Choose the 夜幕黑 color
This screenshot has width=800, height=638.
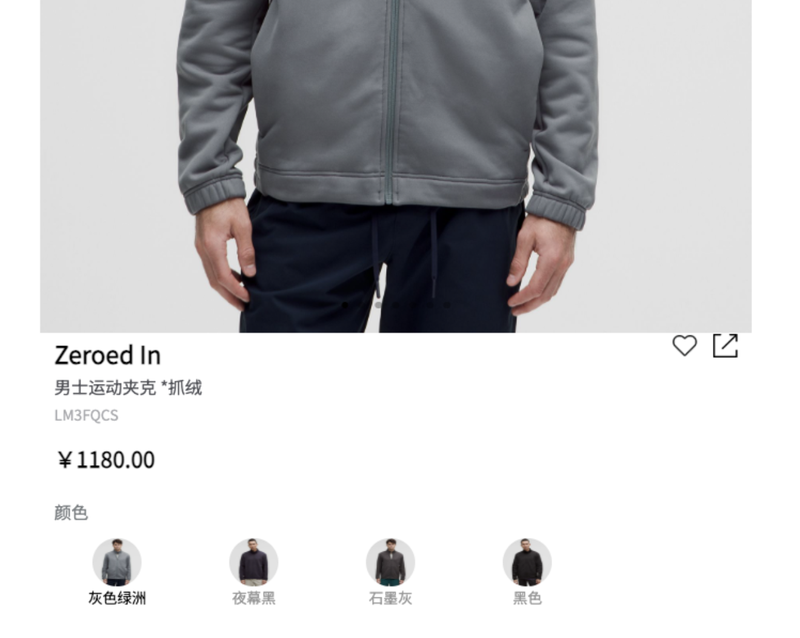click(x=254, y=562)
